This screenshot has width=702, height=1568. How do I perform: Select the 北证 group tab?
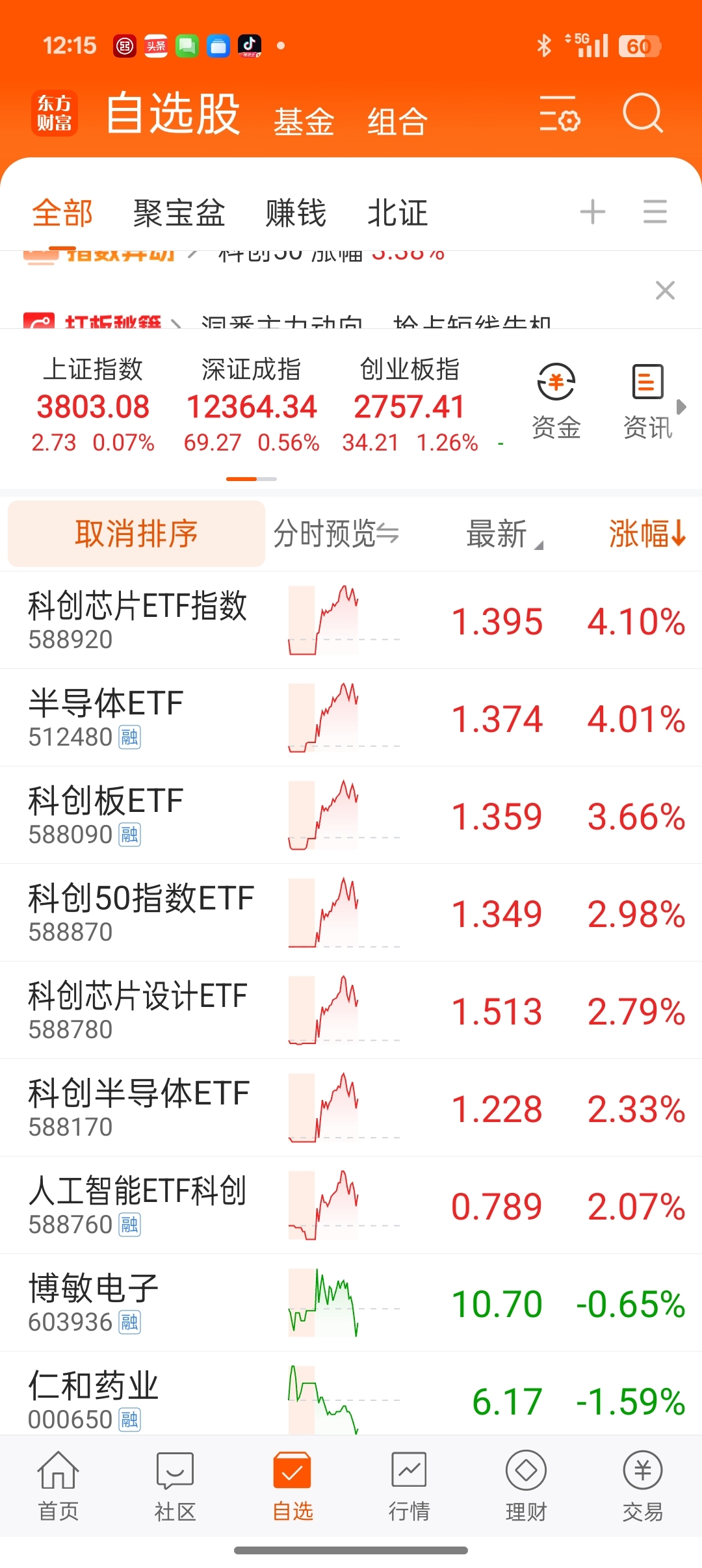398,213
